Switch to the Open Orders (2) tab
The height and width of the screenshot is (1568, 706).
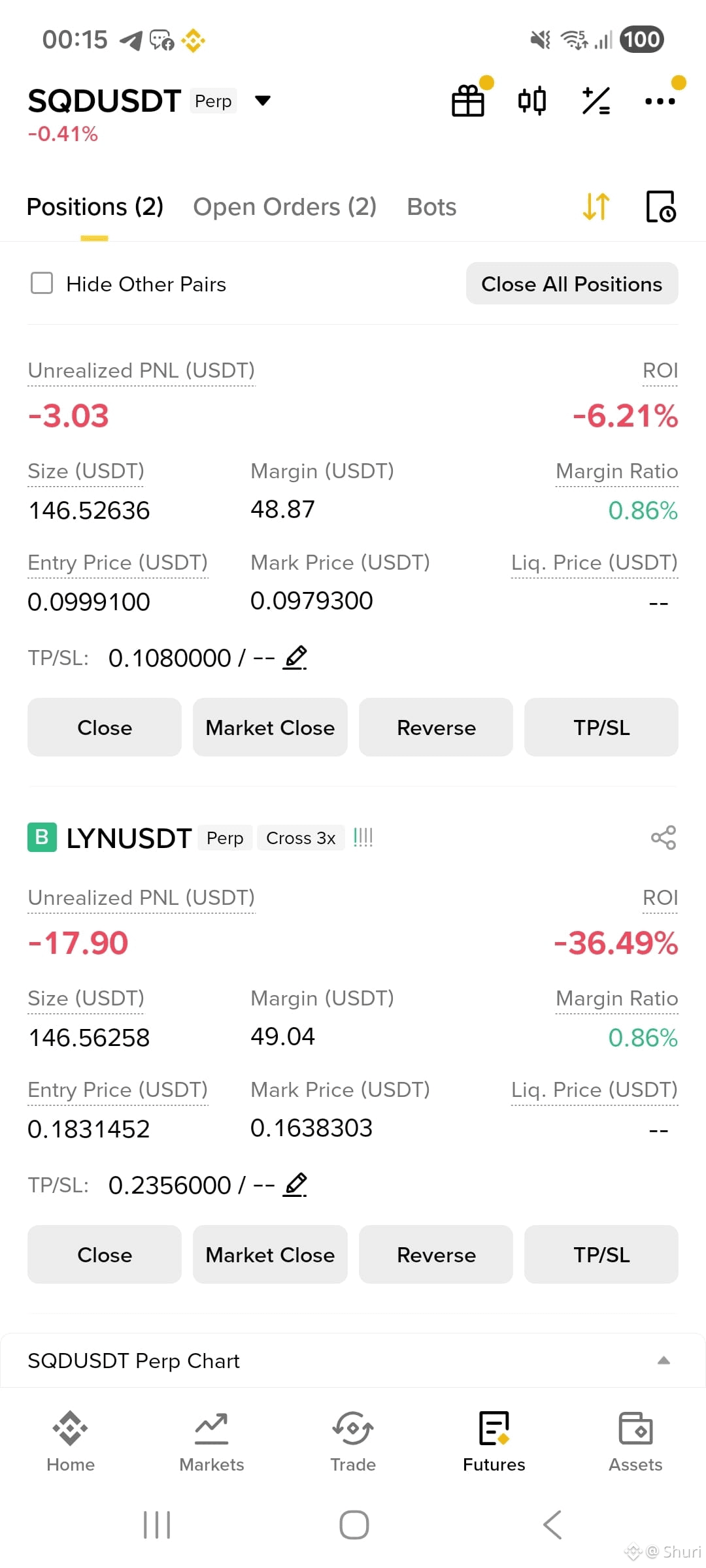click(x=285, y=207)
